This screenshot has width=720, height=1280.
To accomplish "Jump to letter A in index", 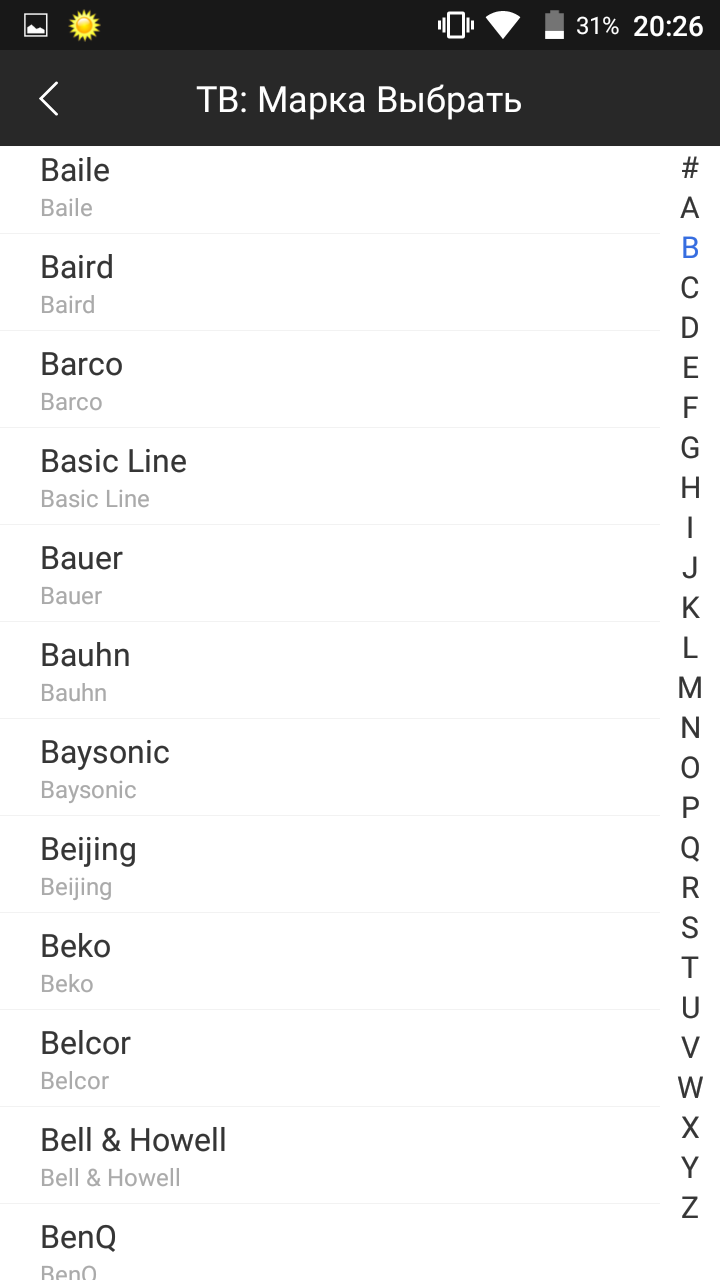I will click(690, 208).
